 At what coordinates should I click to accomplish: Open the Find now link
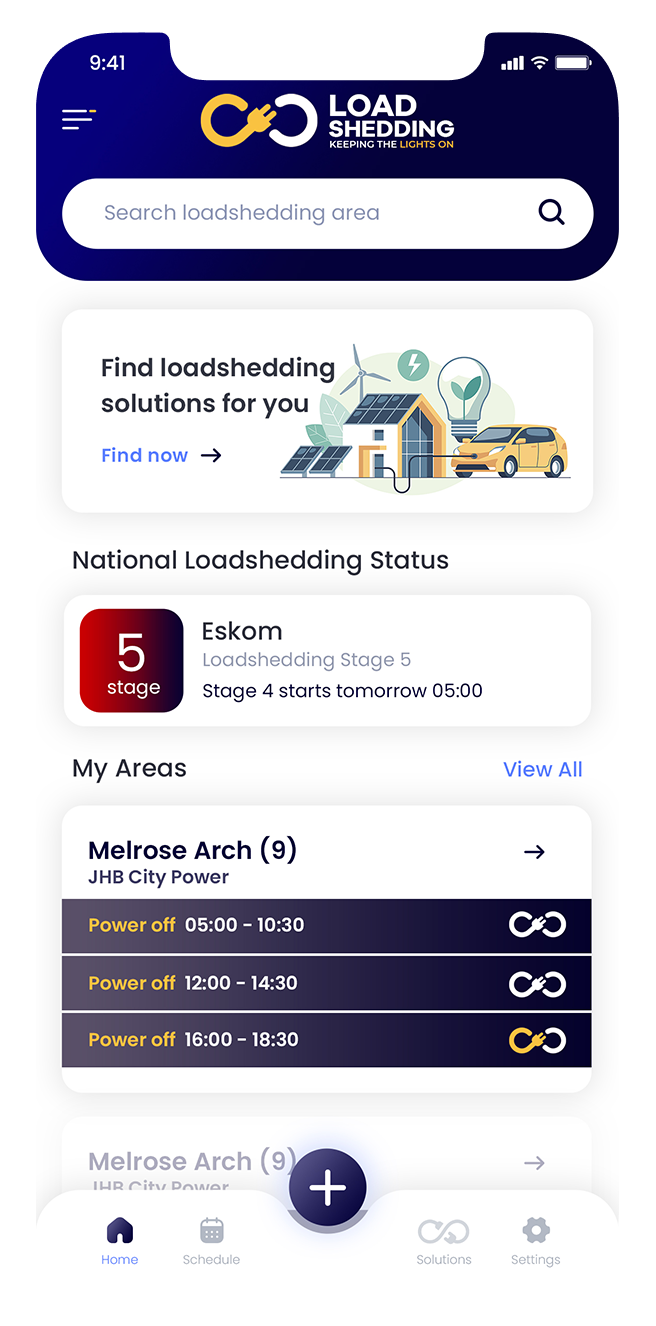pos(160,455)
